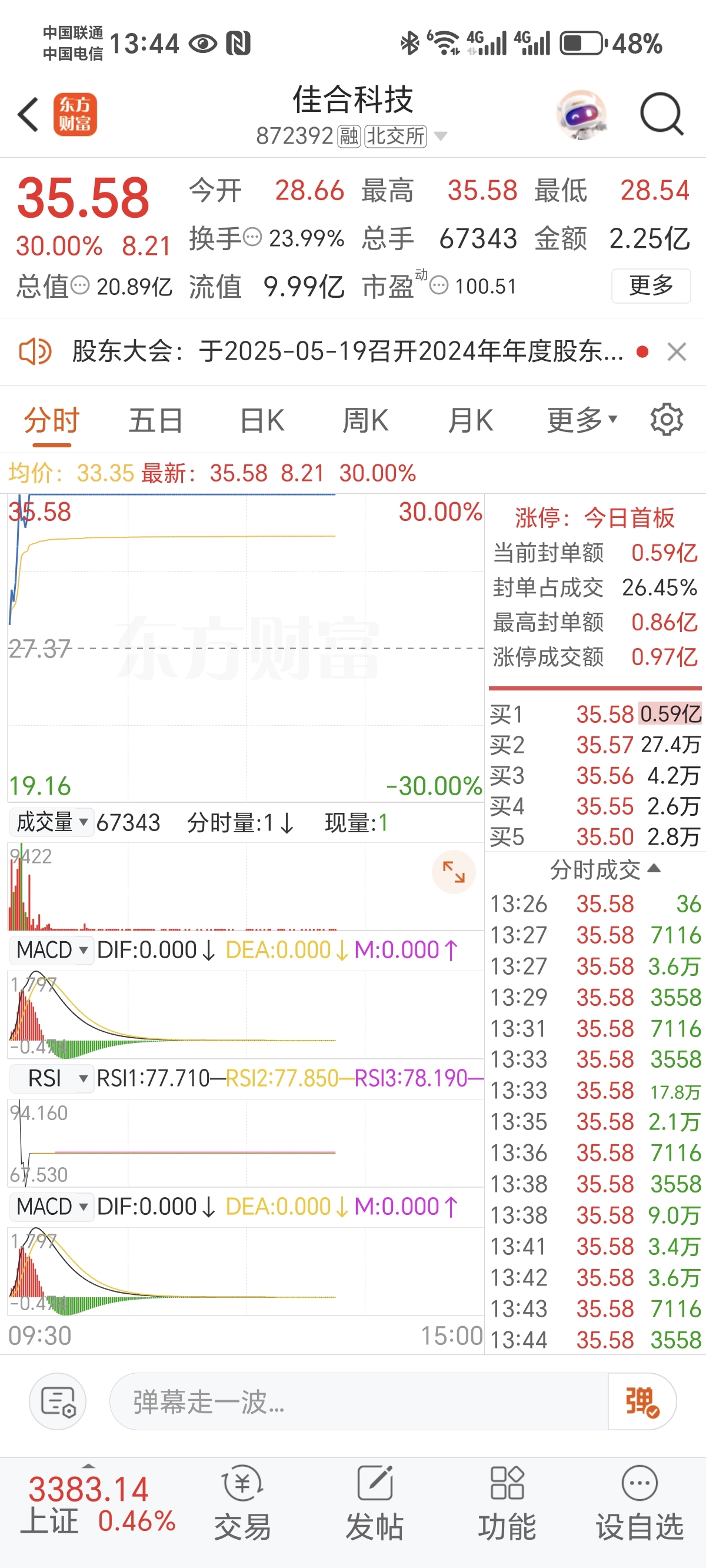706x1568 pixels.
Task: Open chart settings gear
Action: (667, 420)
